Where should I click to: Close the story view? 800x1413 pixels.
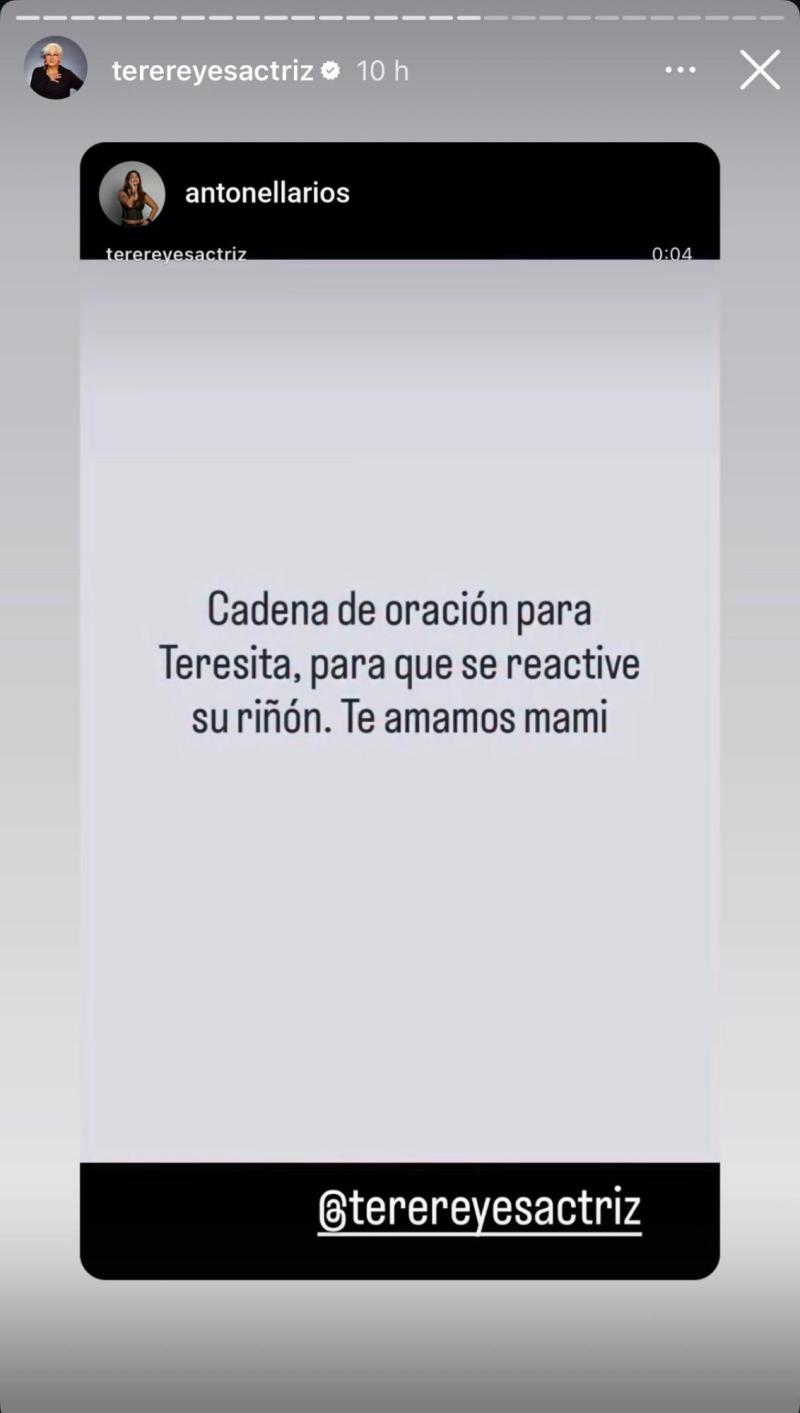759,69
